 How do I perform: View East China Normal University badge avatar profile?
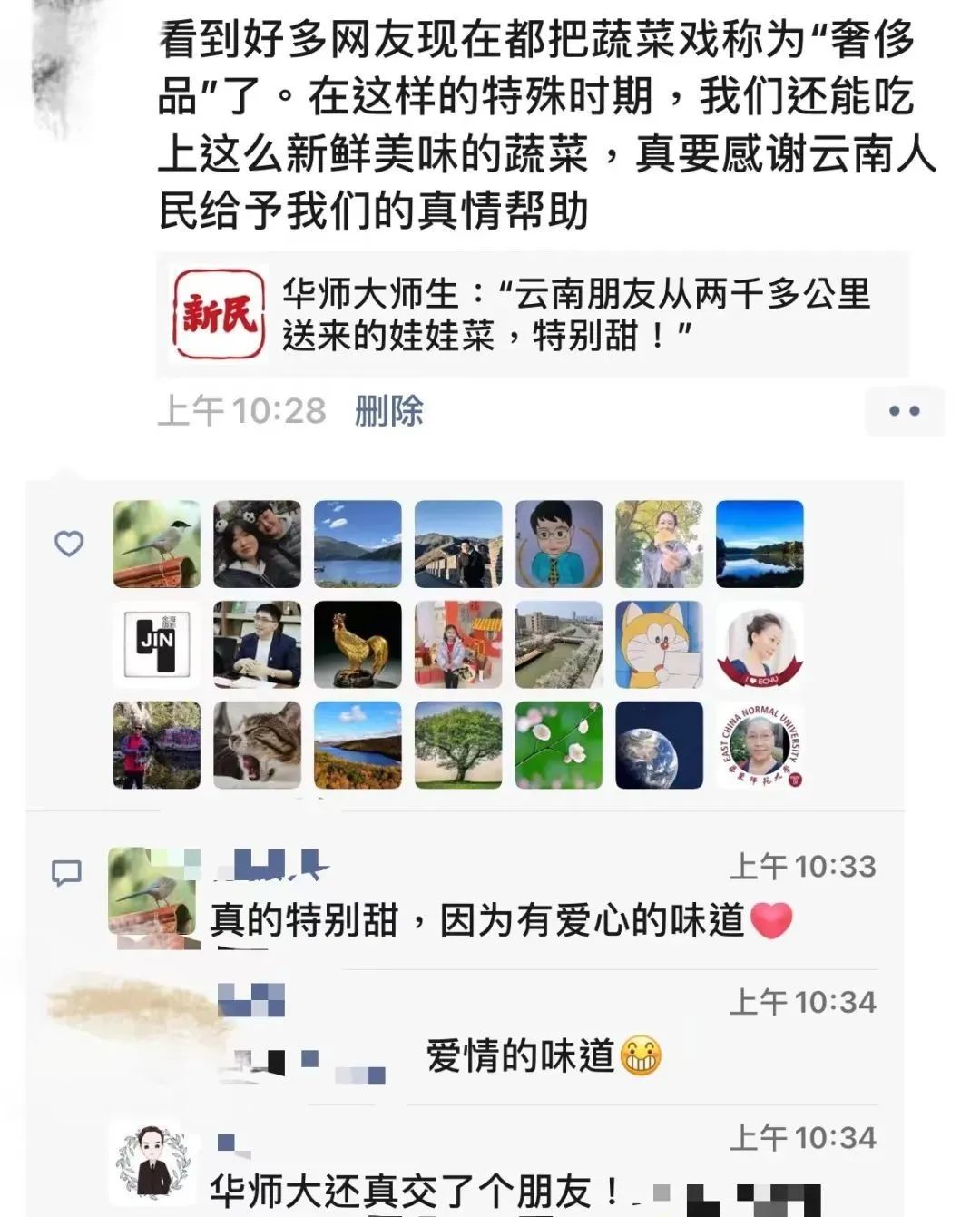point(759,745)
